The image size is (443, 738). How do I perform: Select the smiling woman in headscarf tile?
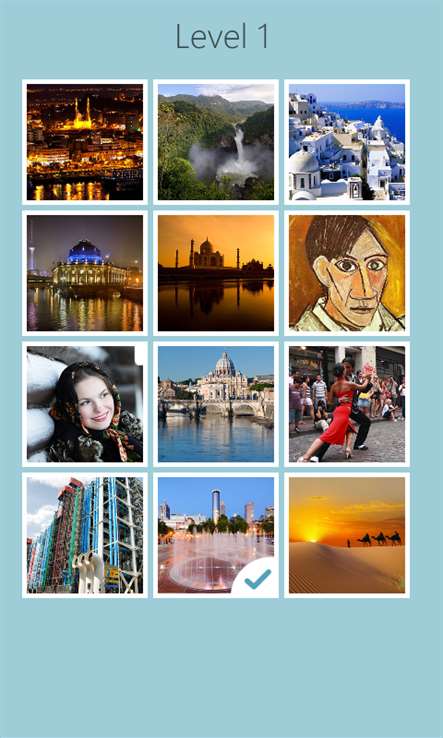[85, 404]
